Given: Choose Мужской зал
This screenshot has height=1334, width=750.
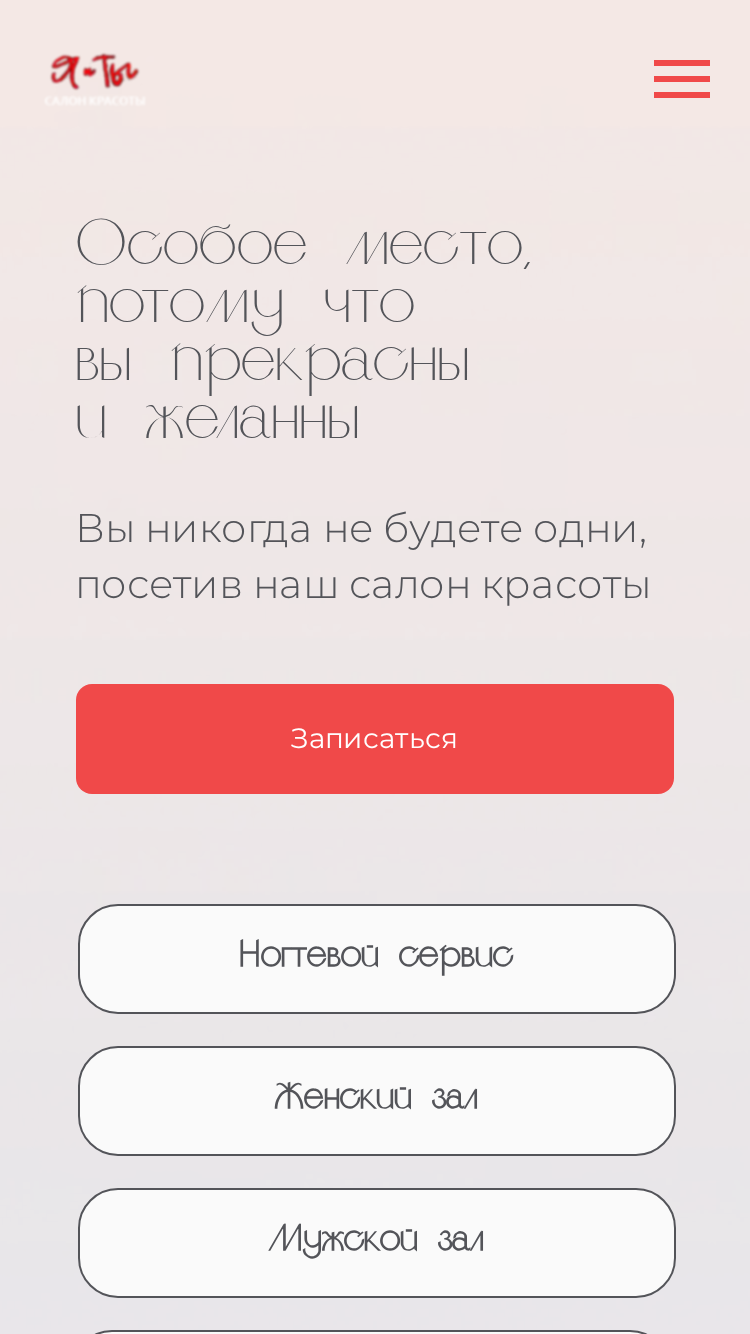Looking at the screenshot, I should point(377,1243).
